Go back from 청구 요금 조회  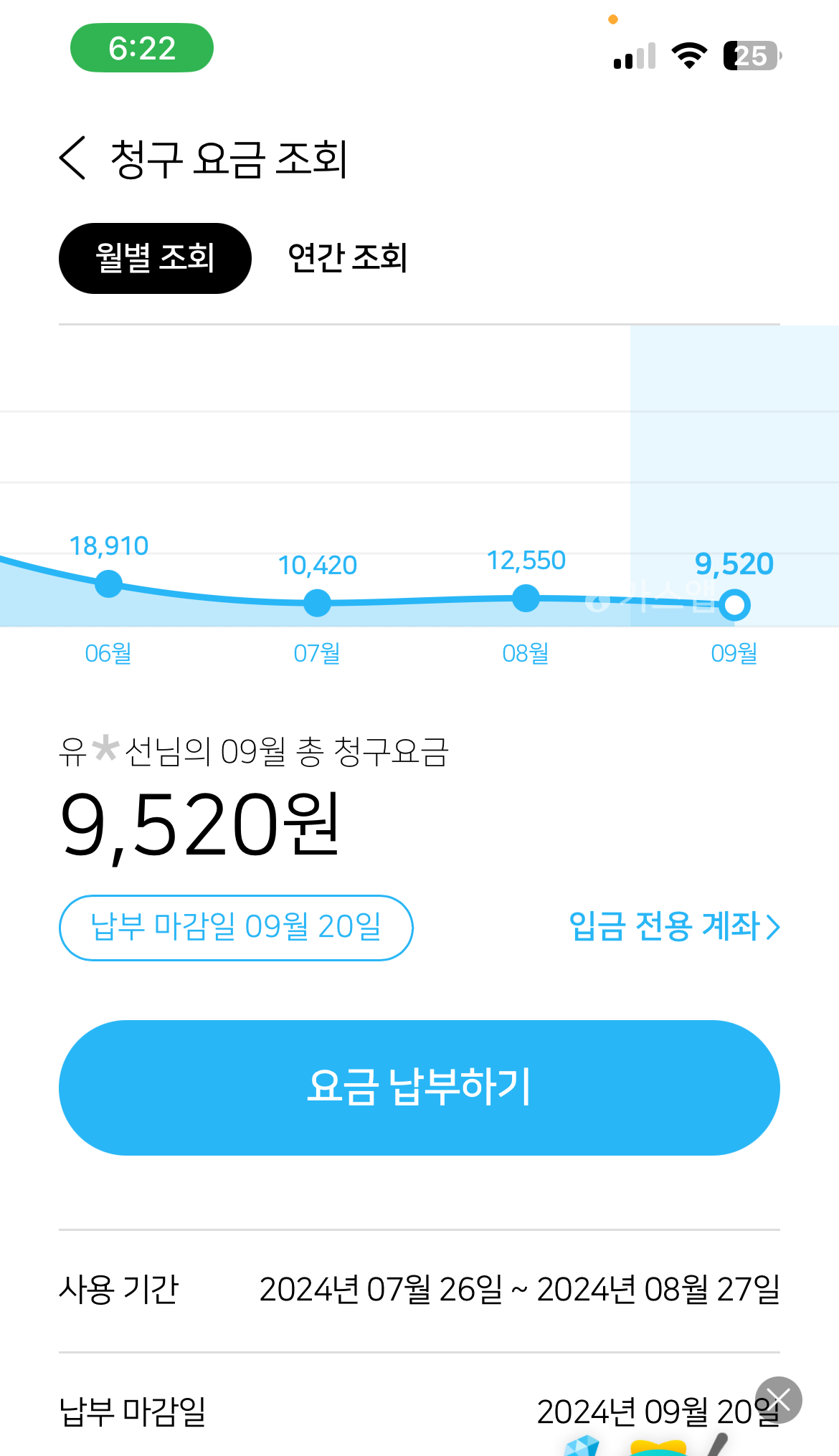73,158
